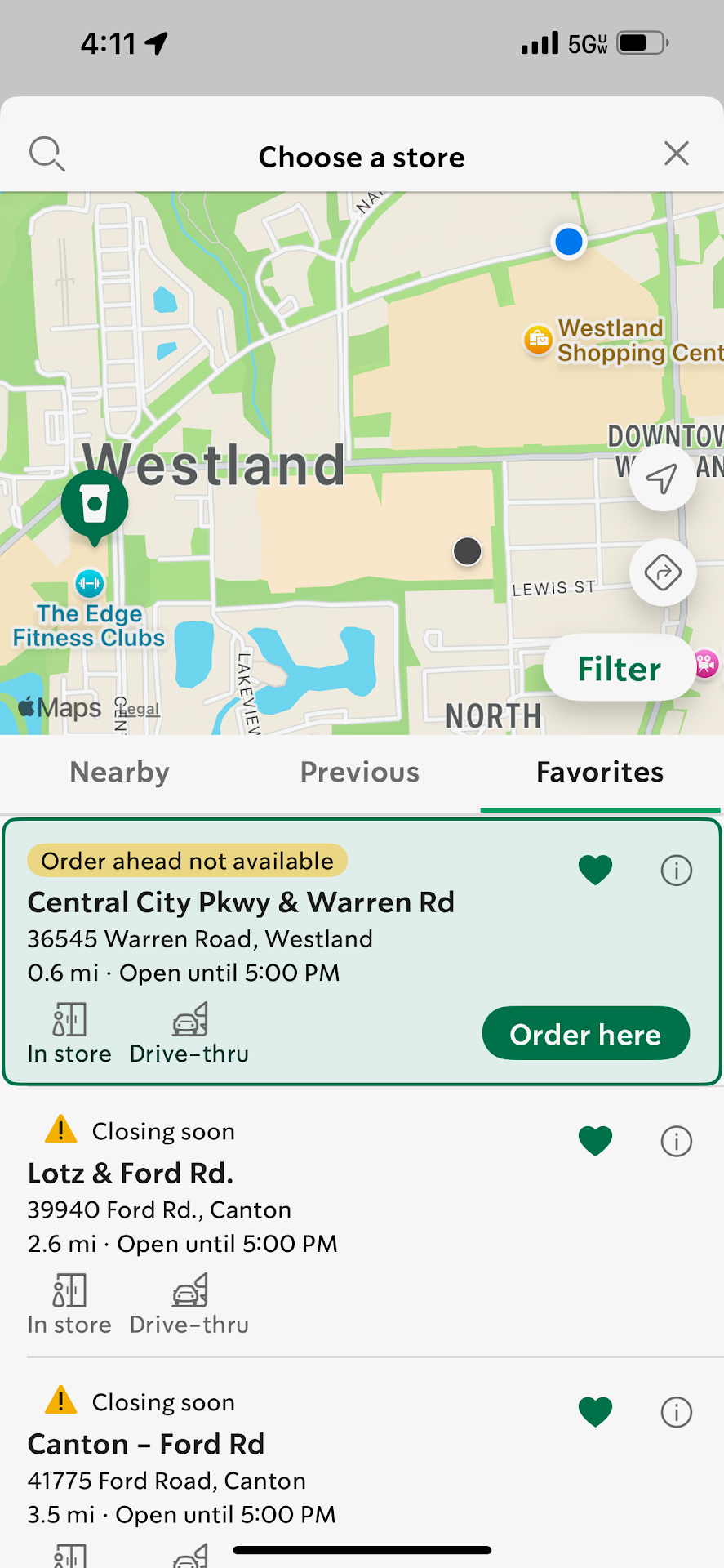724x1568 pixels.
Task: Switch to the Previous tab
Action: 359,773
